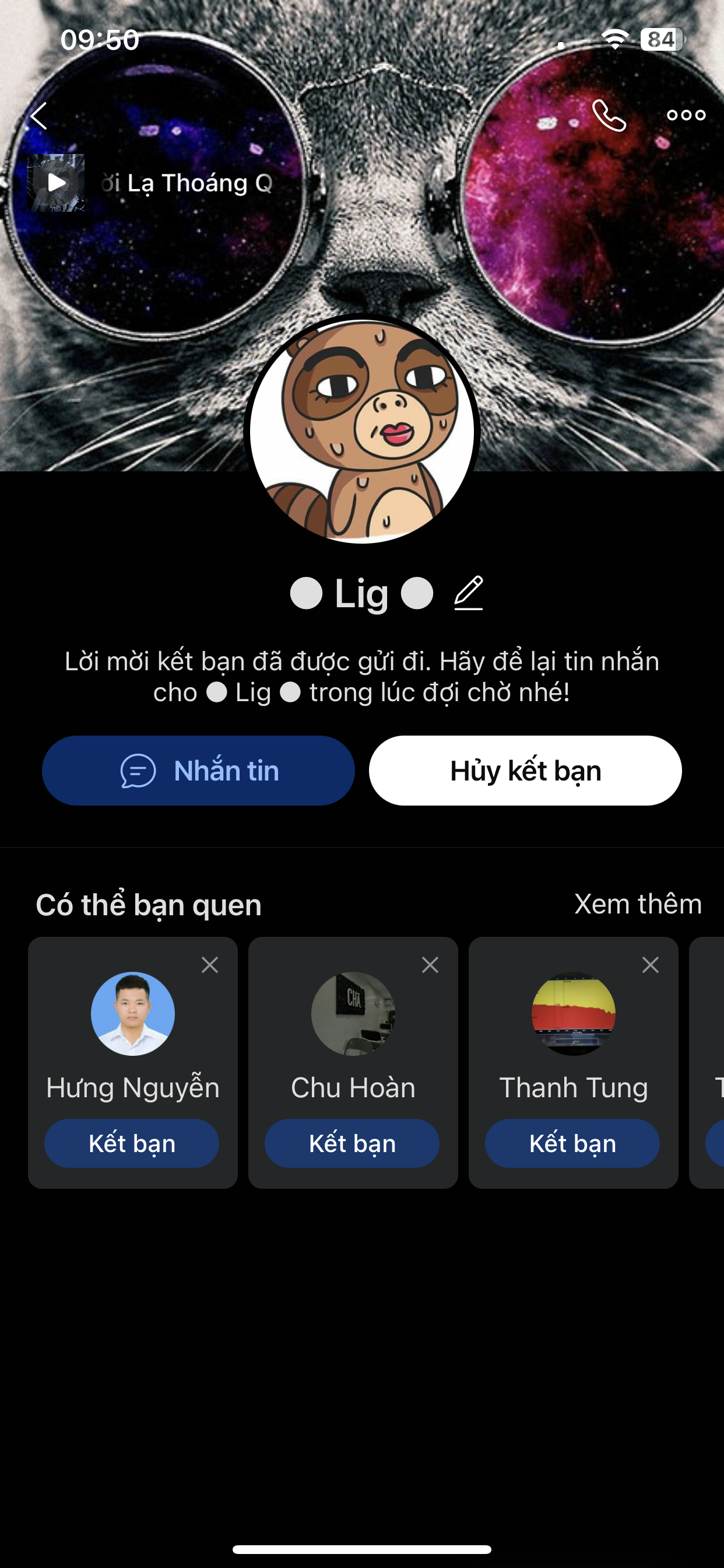Add Hưng Nguyễn as a friend
Viewport: 724px width, 1568px height.
pos(132,1143)
